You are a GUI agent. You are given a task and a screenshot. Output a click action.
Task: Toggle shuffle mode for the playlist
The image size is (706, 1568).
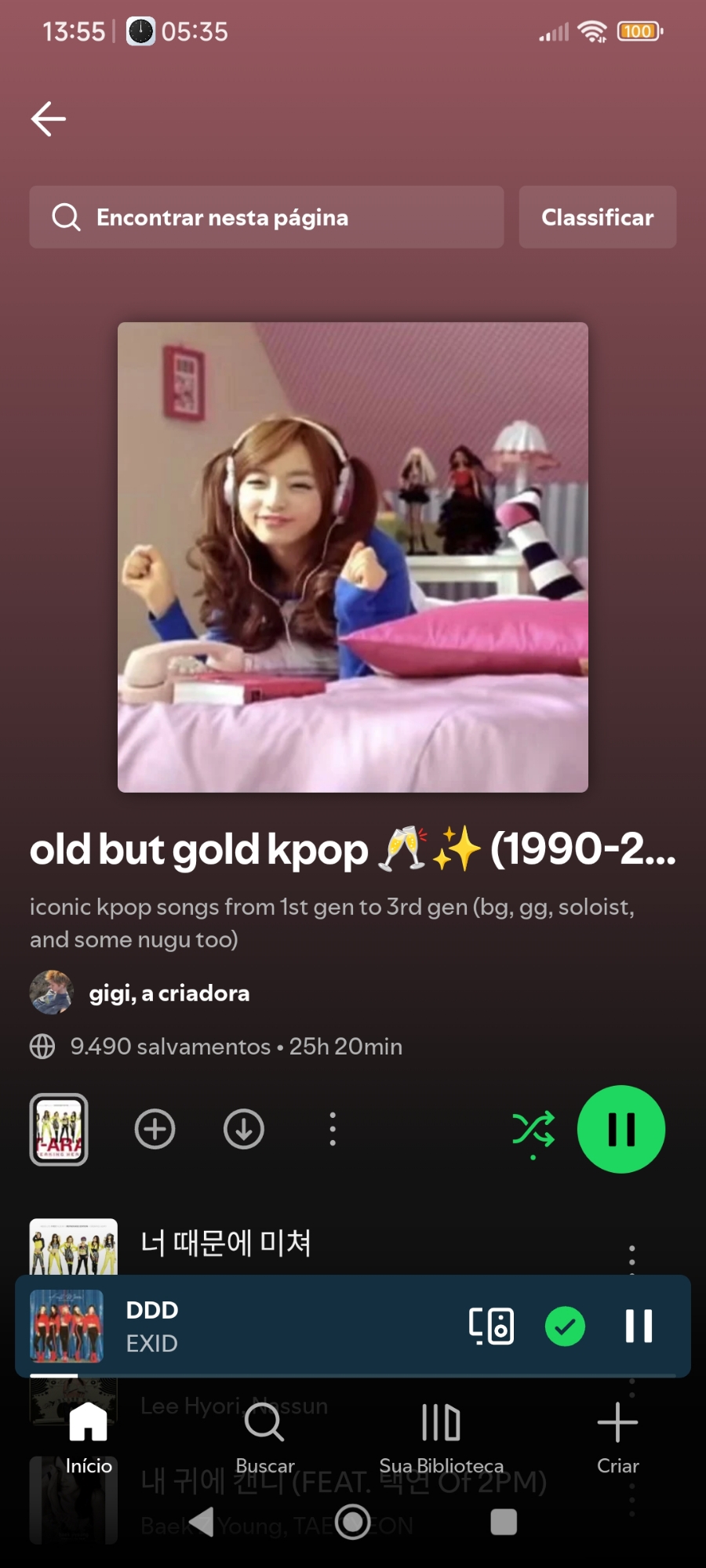click(x=533, y=1129)
